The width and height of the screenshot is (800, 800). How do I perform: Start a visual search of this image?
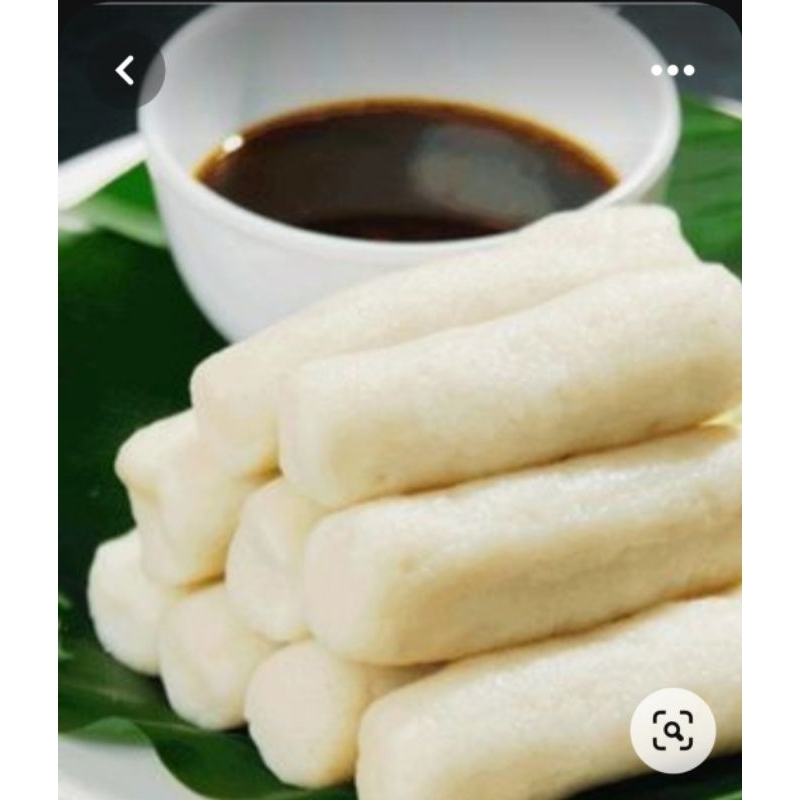pyautogui.click(x=673, y=731)
